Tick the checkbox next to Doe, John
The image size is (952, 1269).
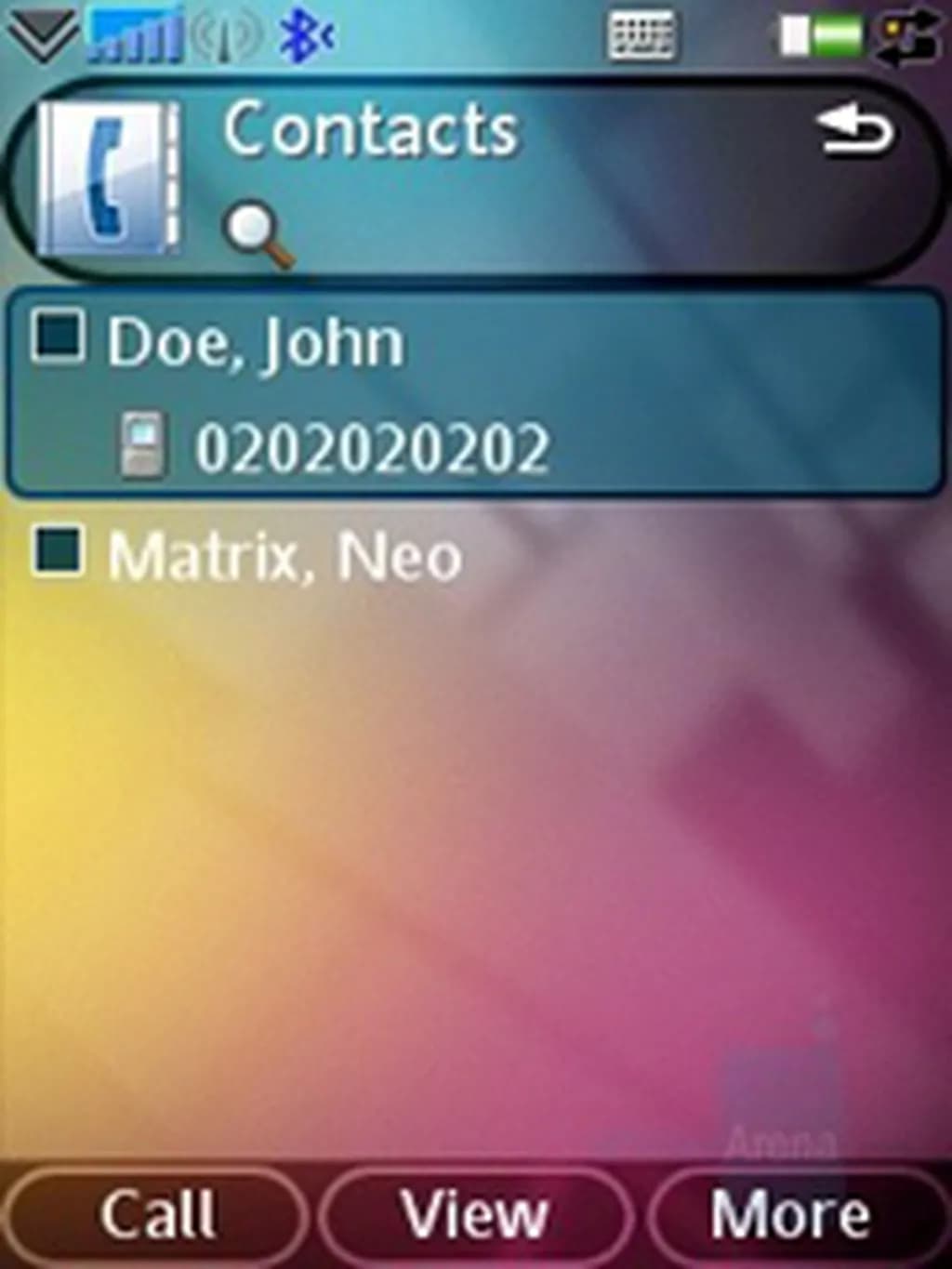(59, 337)
